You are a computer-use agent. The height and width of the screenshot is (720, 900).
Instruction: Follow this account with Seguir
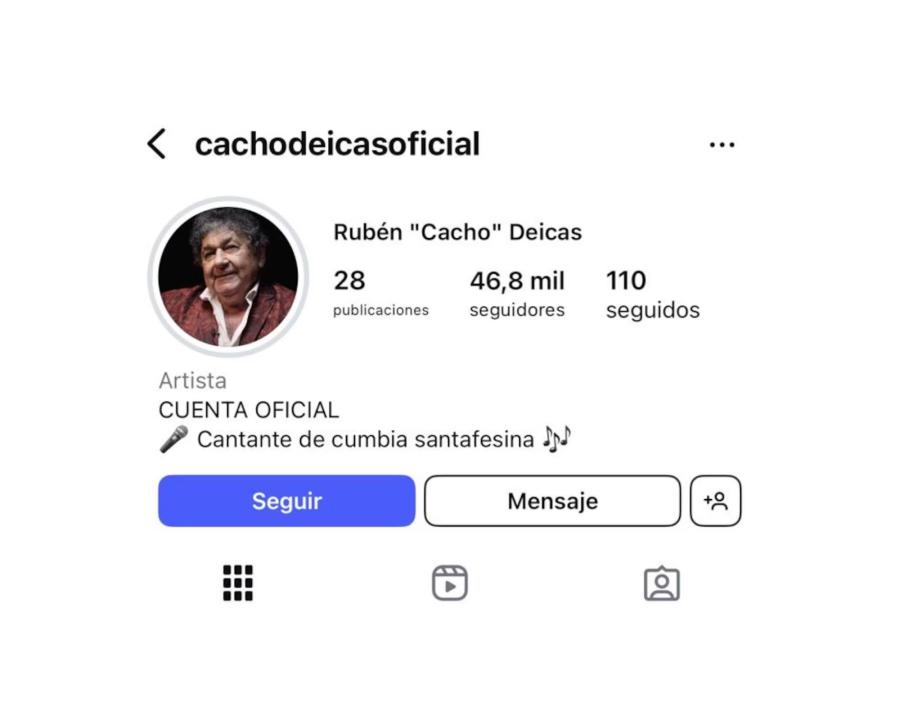coord(286,501)
